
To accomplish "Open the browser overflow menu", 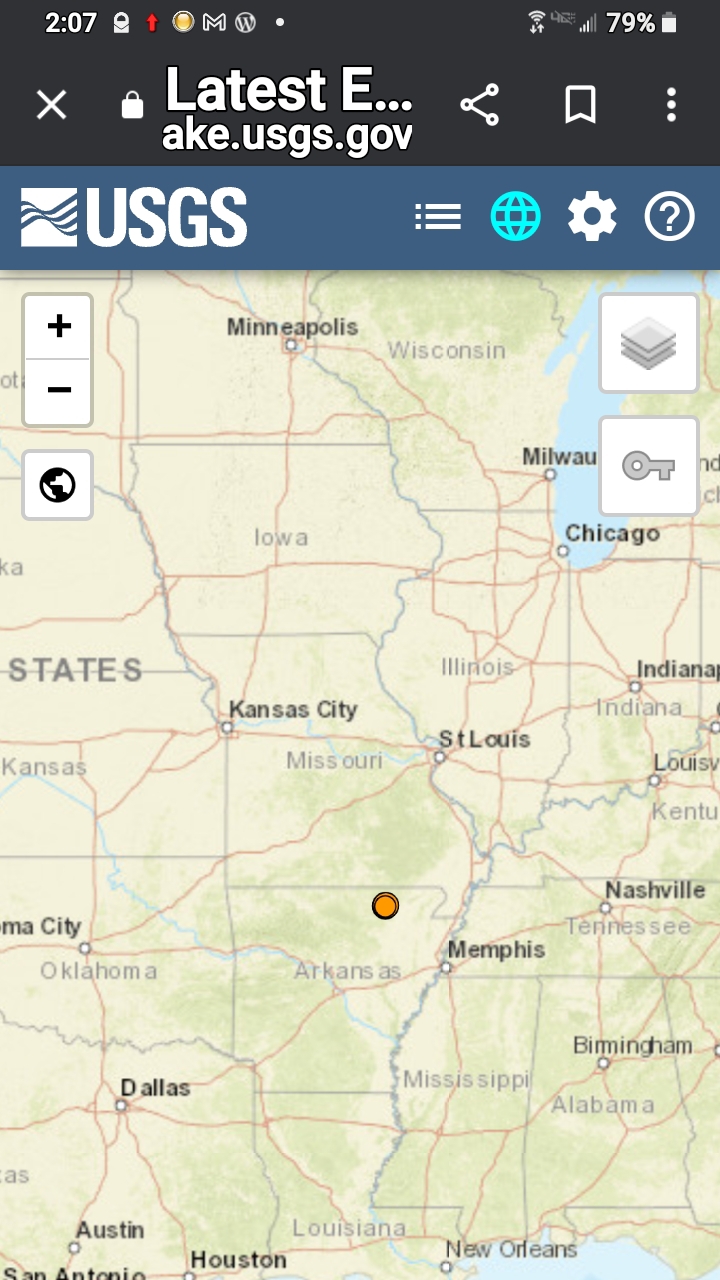I will [x=671, y=105].
